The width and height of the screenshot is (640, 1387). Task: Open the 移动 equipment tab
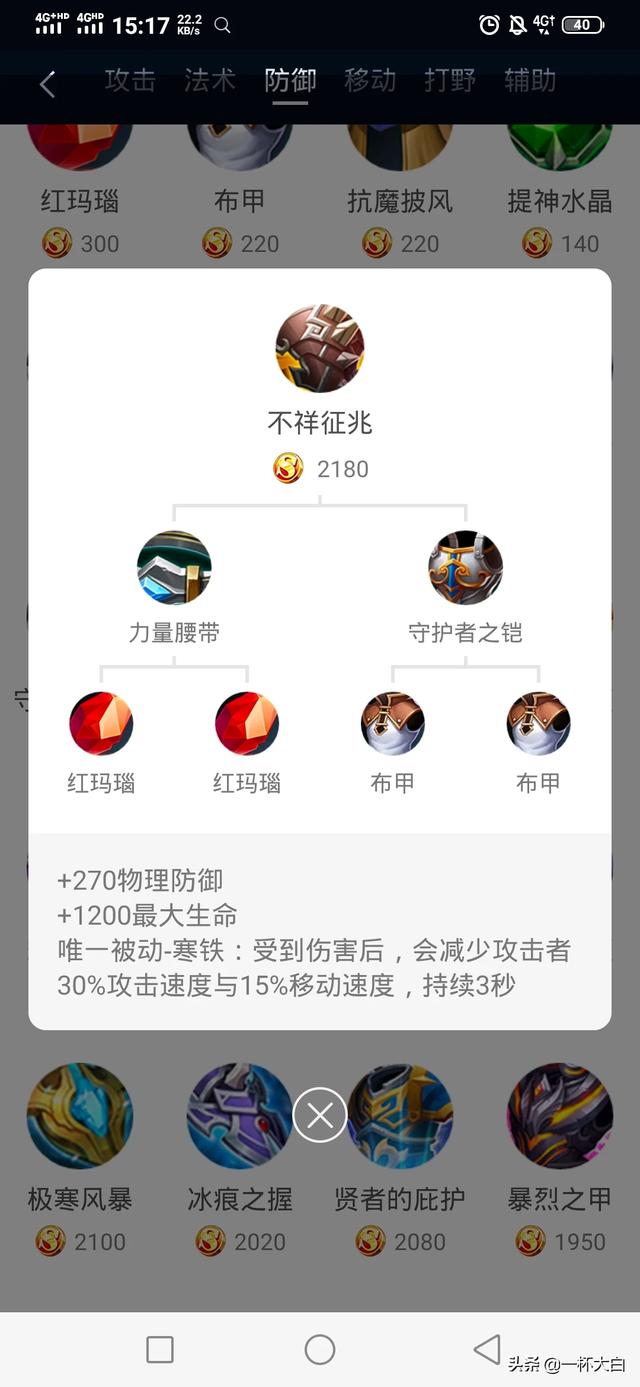click(370, 81)
